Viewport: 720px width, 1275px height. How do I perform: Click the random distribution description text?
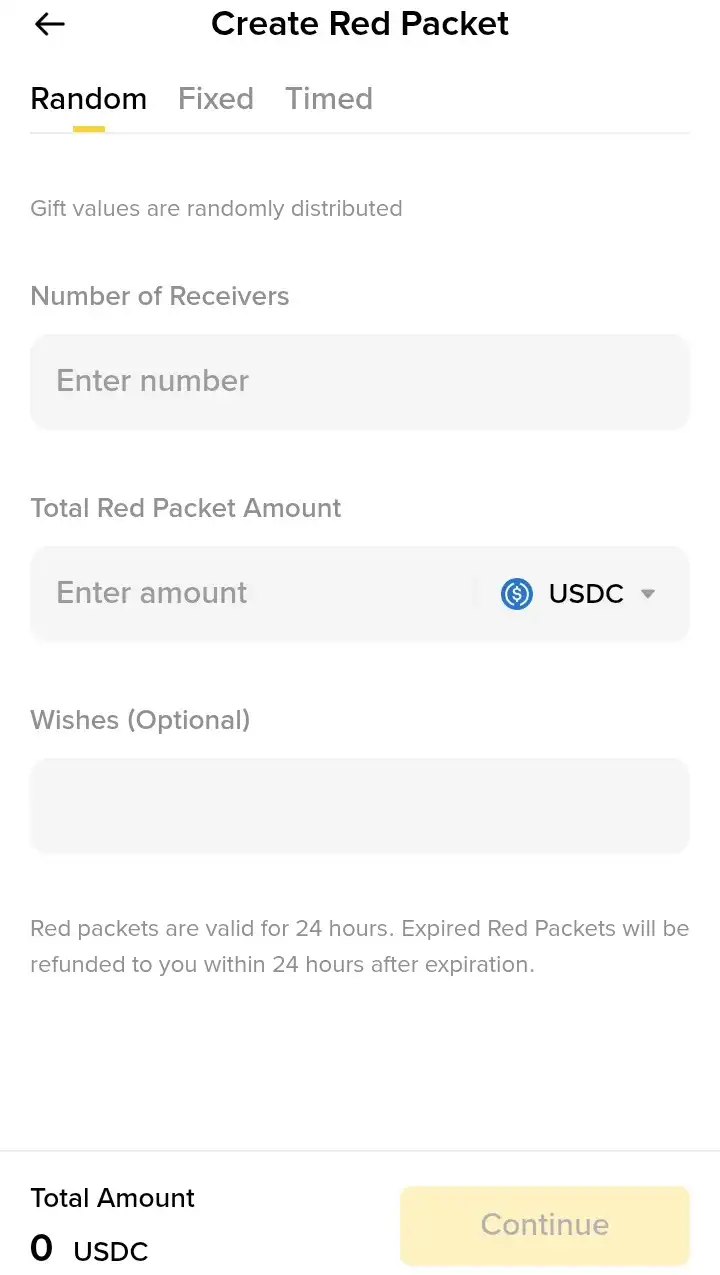(x=216, y=208)
